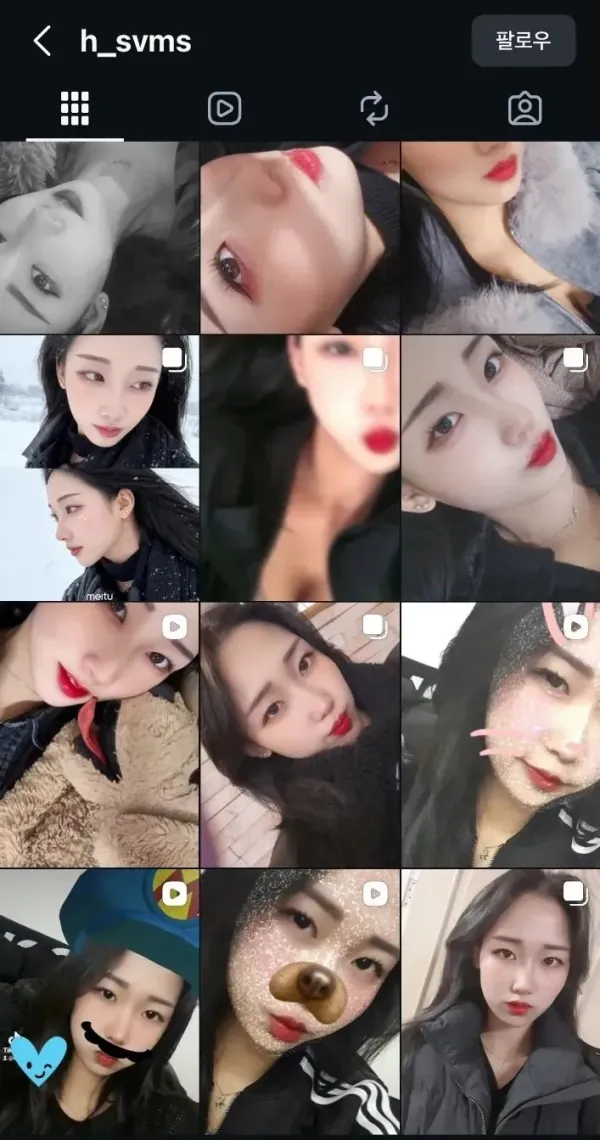
Task: Open the selfie post by the brick wall
Action: 300,735
